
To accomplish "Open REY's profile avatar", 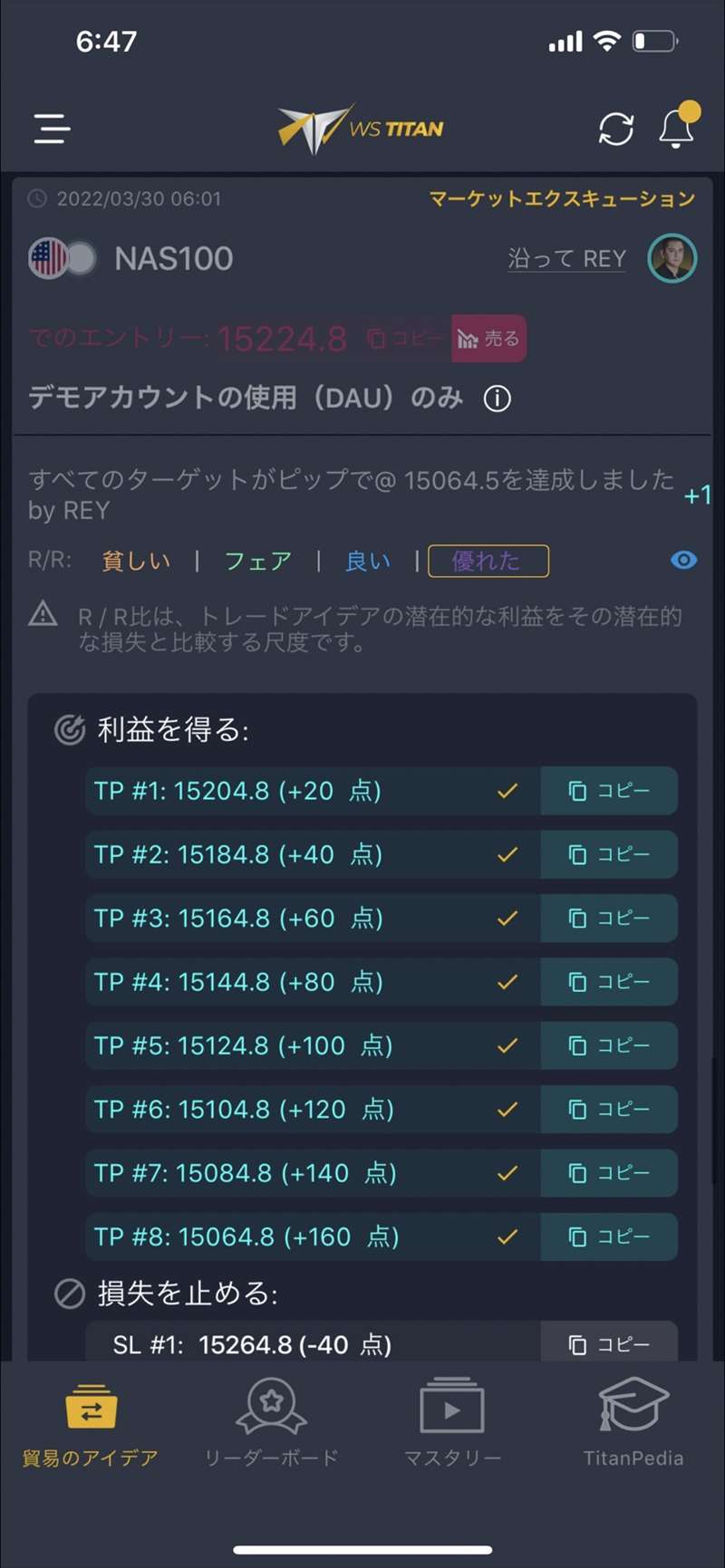I will (672, 259).
